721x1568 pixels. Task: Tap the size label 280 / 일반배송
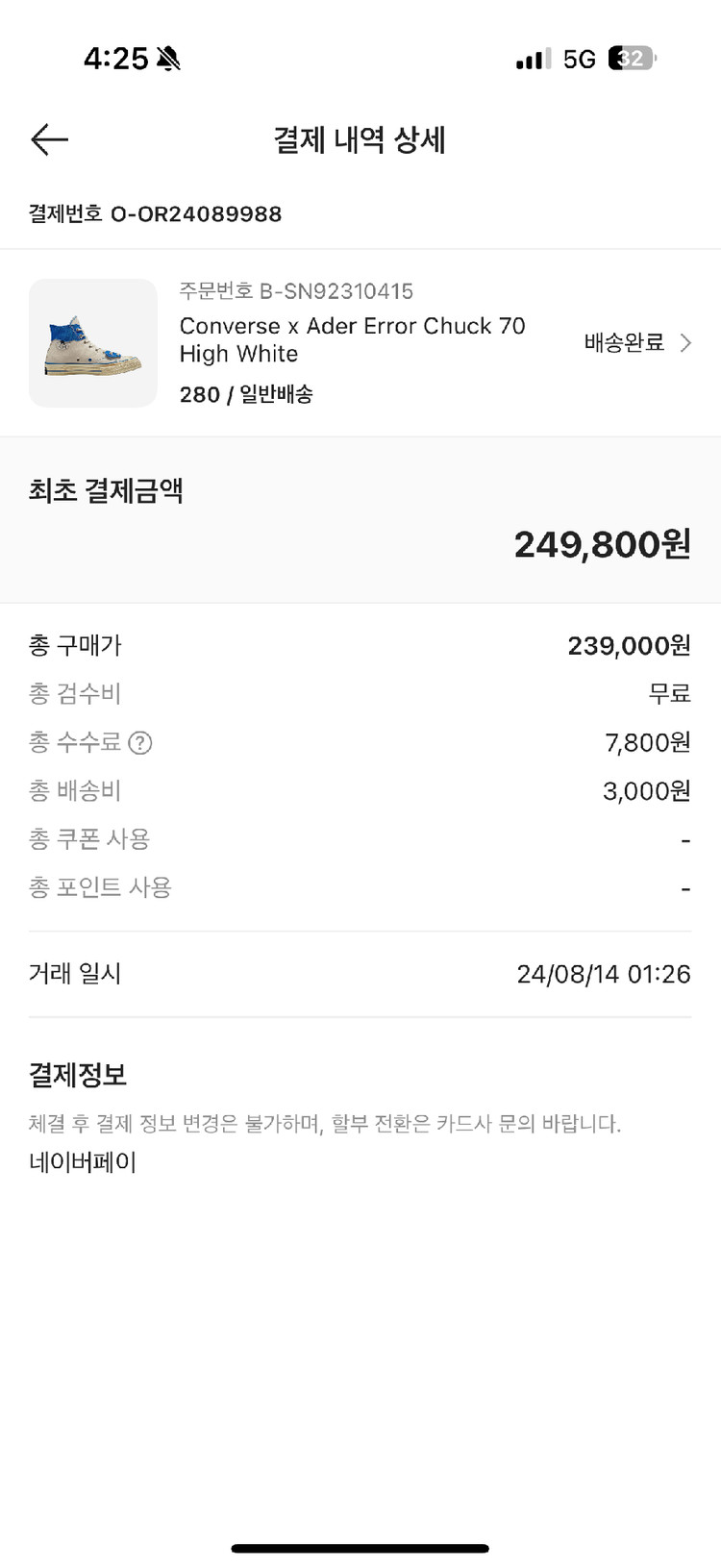pos(251,393)
